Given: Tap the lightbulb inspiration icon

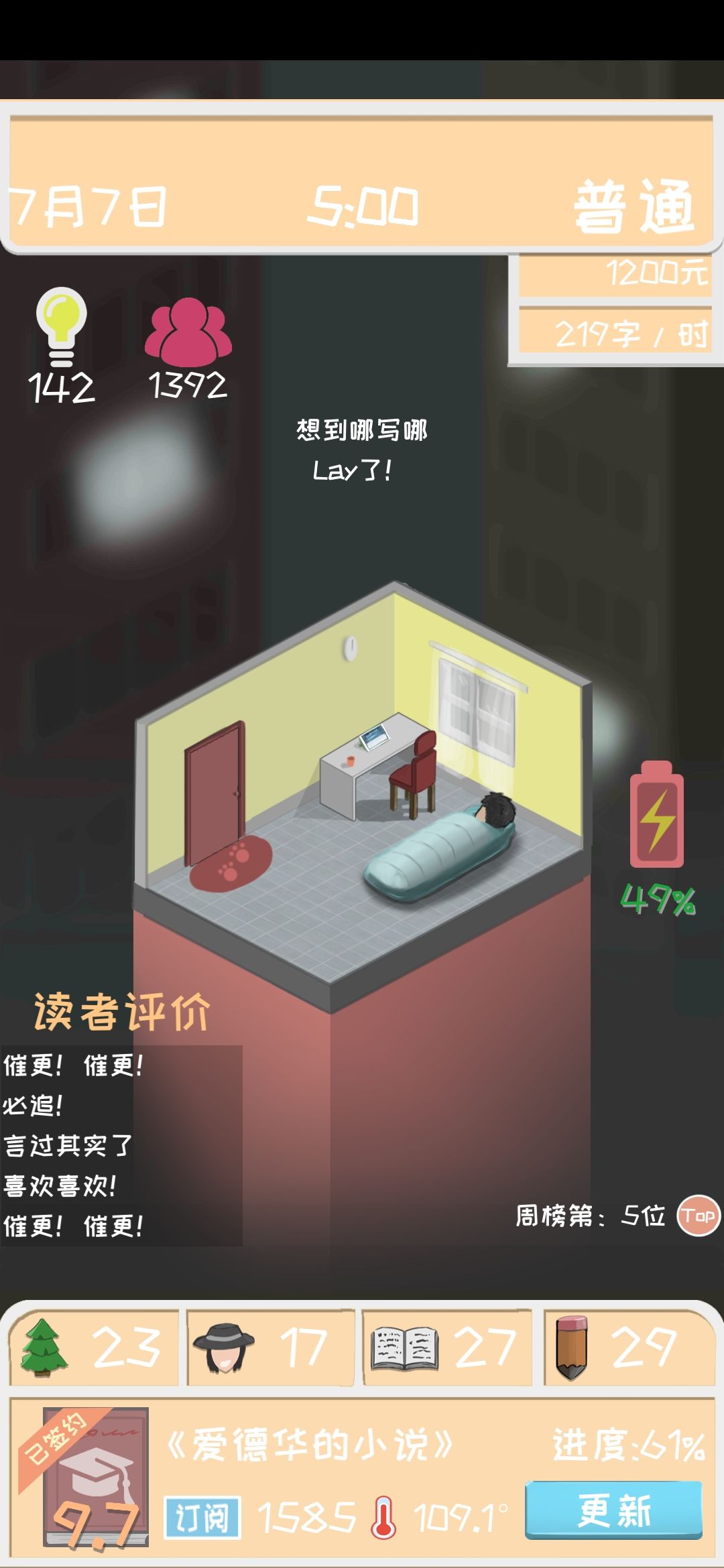Looking at the screenshot, I should pos(61,326).
